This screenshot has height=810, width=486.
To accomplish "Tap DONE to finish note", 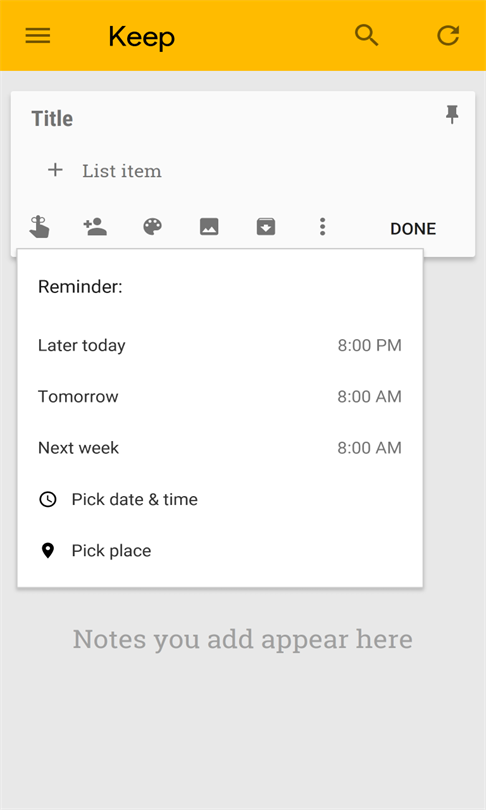I will click(x=413, y=228).
